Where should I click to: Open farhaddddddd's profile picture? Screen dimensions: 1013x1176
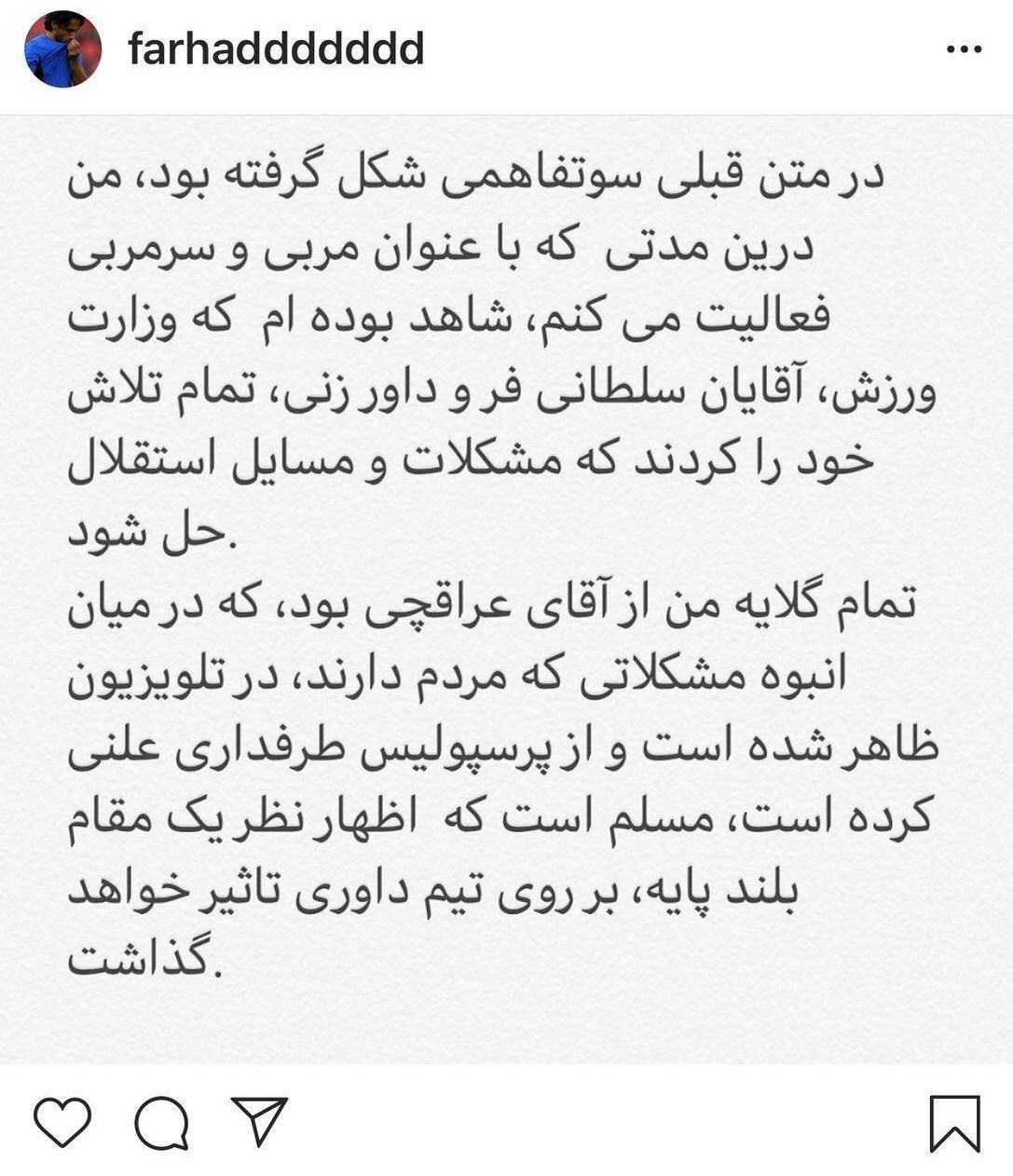(x=62, y=49)
